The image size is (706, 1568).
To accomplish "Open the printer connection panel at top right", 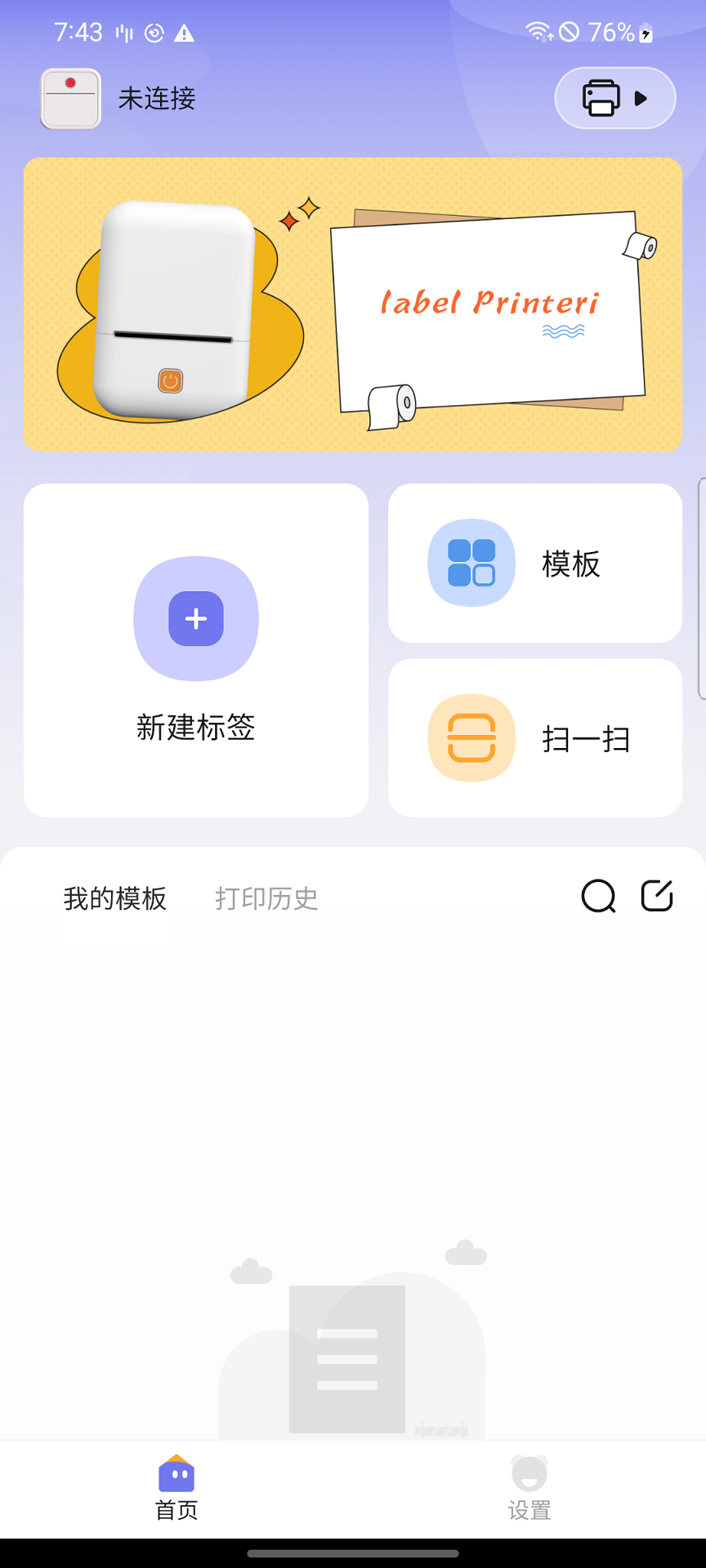I will [614, 98].
